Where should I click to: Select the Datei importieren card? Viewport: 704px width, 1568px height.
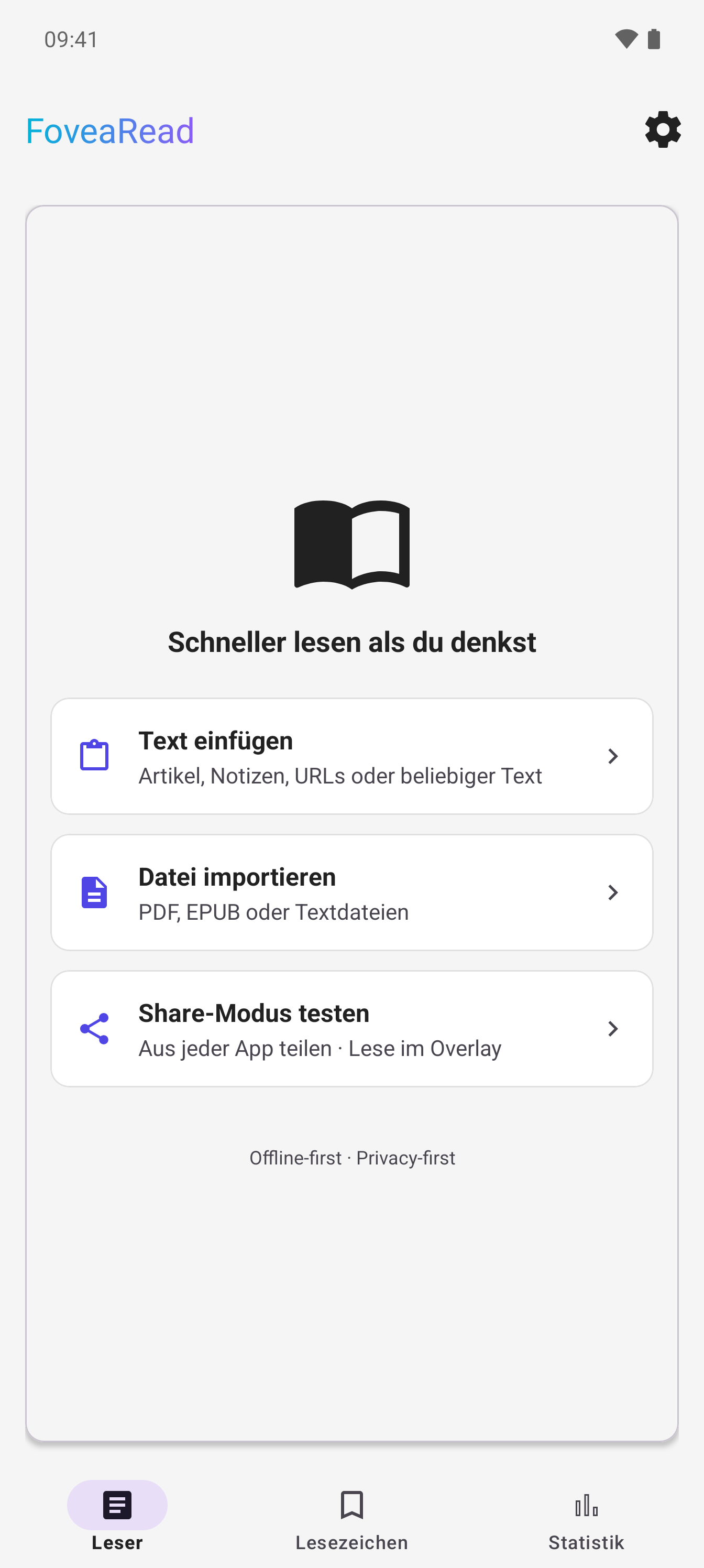pyautogui.click(x=351, y=892)
